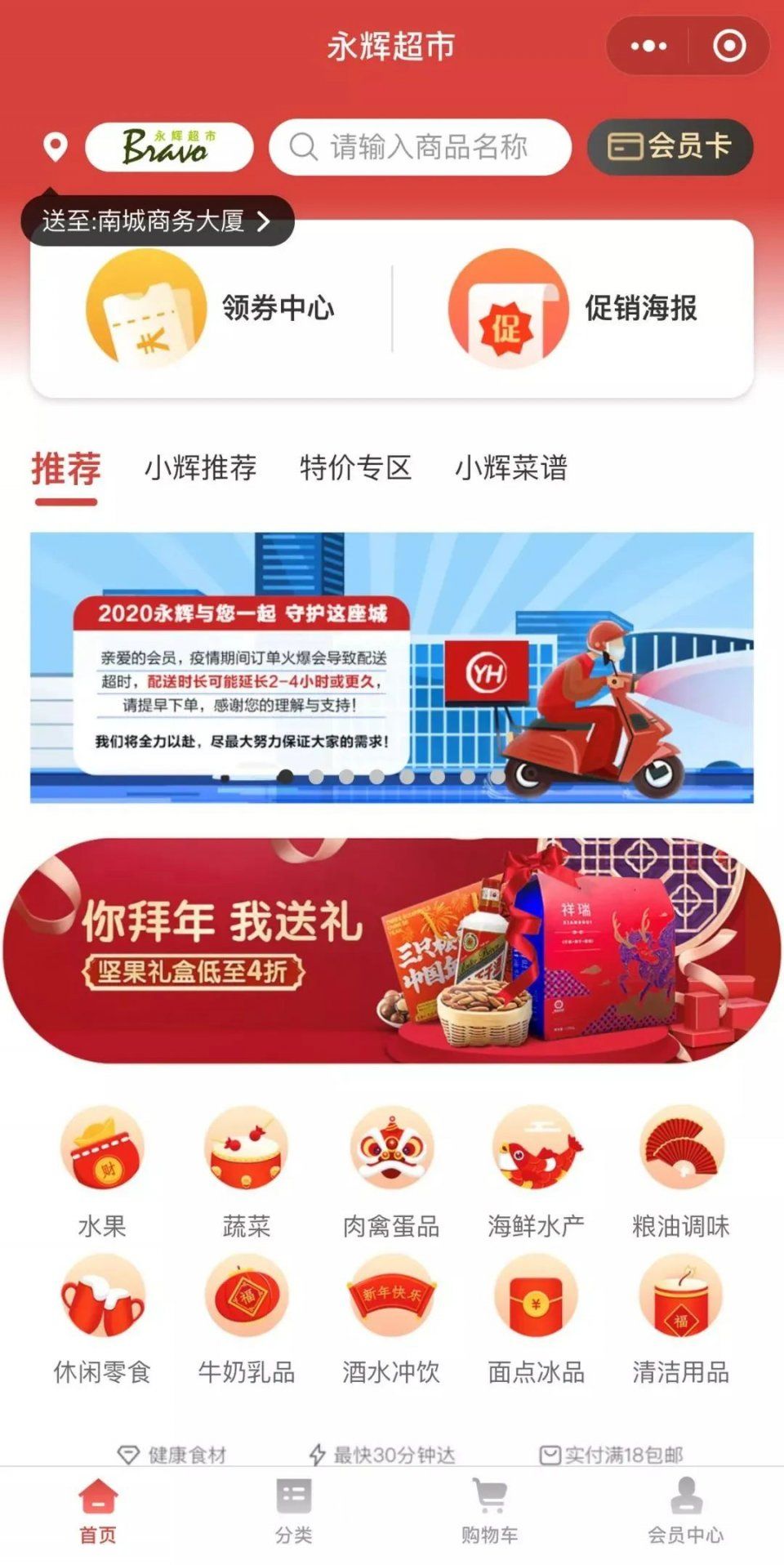
Task: Open the 会员卡 membership card
Action: [x=670, y=147]
